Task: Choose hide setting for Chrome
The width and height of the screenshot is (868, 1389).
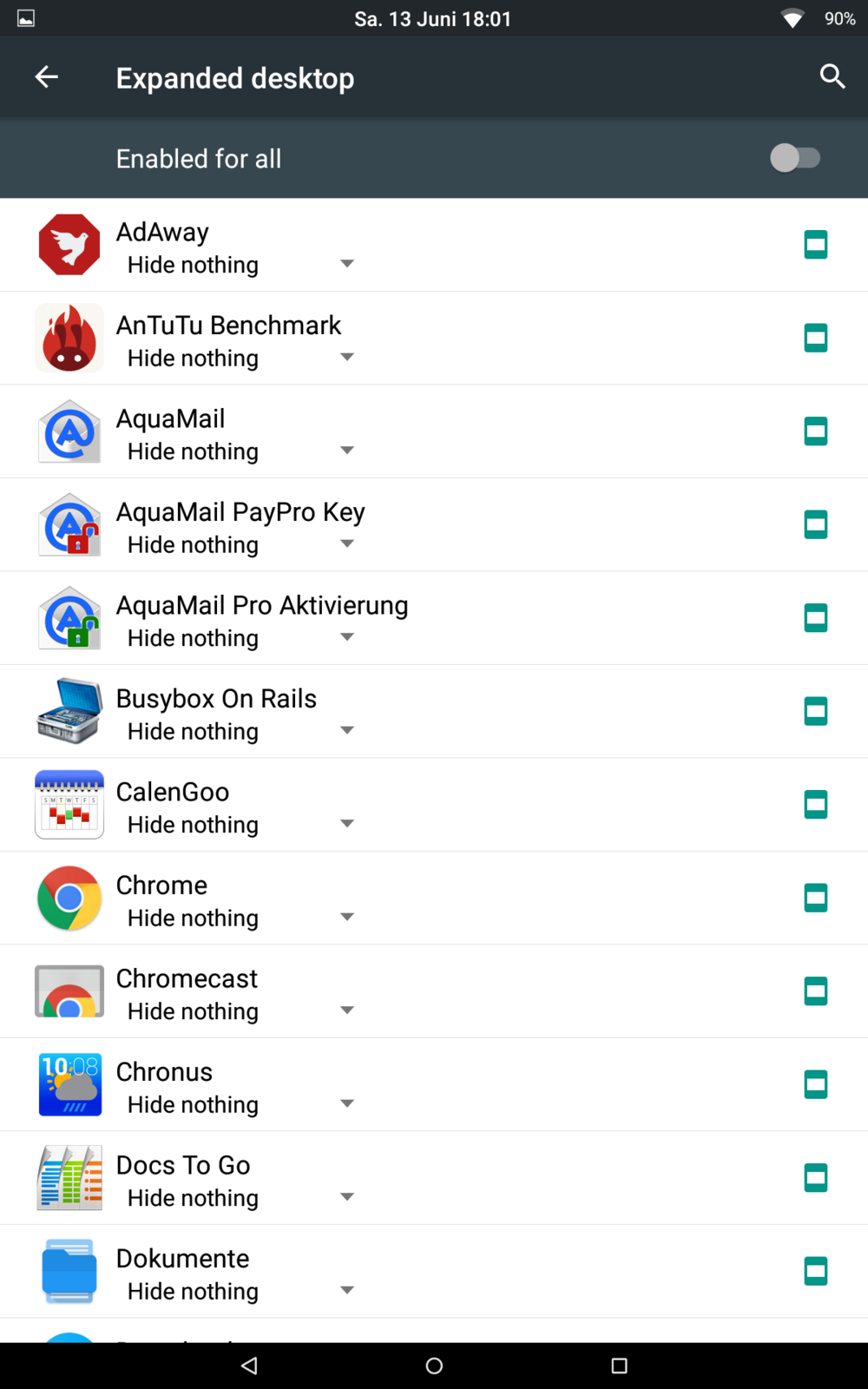Action: pos(239,918)
